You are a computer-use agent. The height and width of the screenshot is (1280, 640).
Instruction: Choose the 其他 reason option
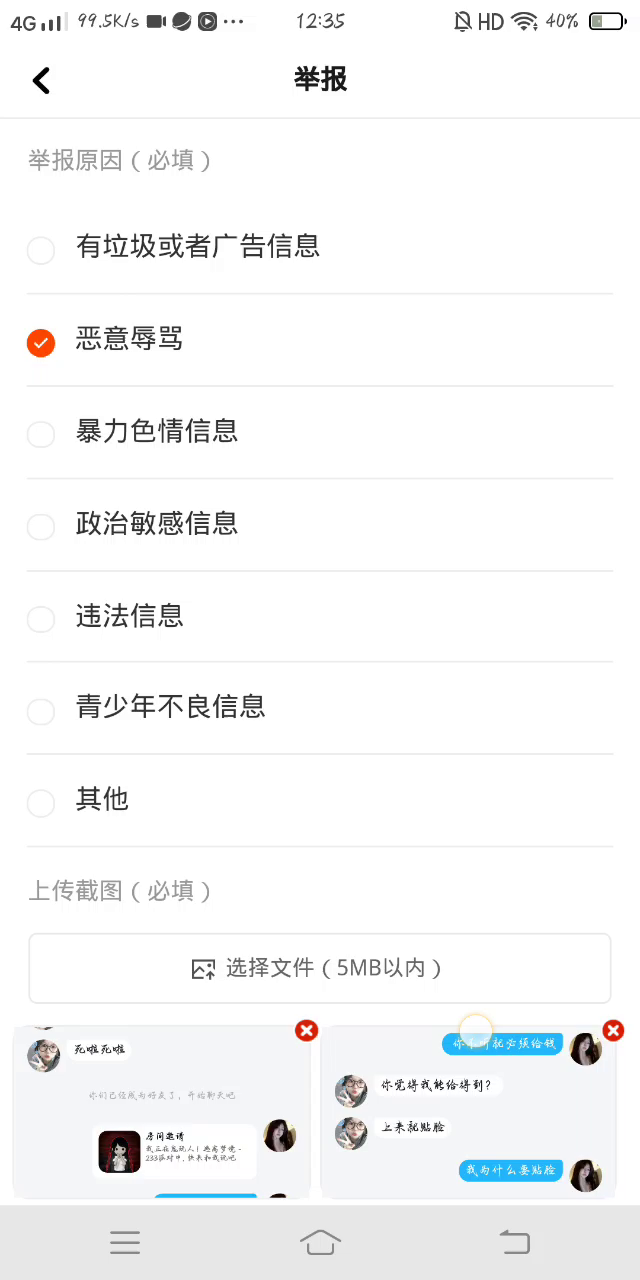pyautogui.click(x=320, y=800)
